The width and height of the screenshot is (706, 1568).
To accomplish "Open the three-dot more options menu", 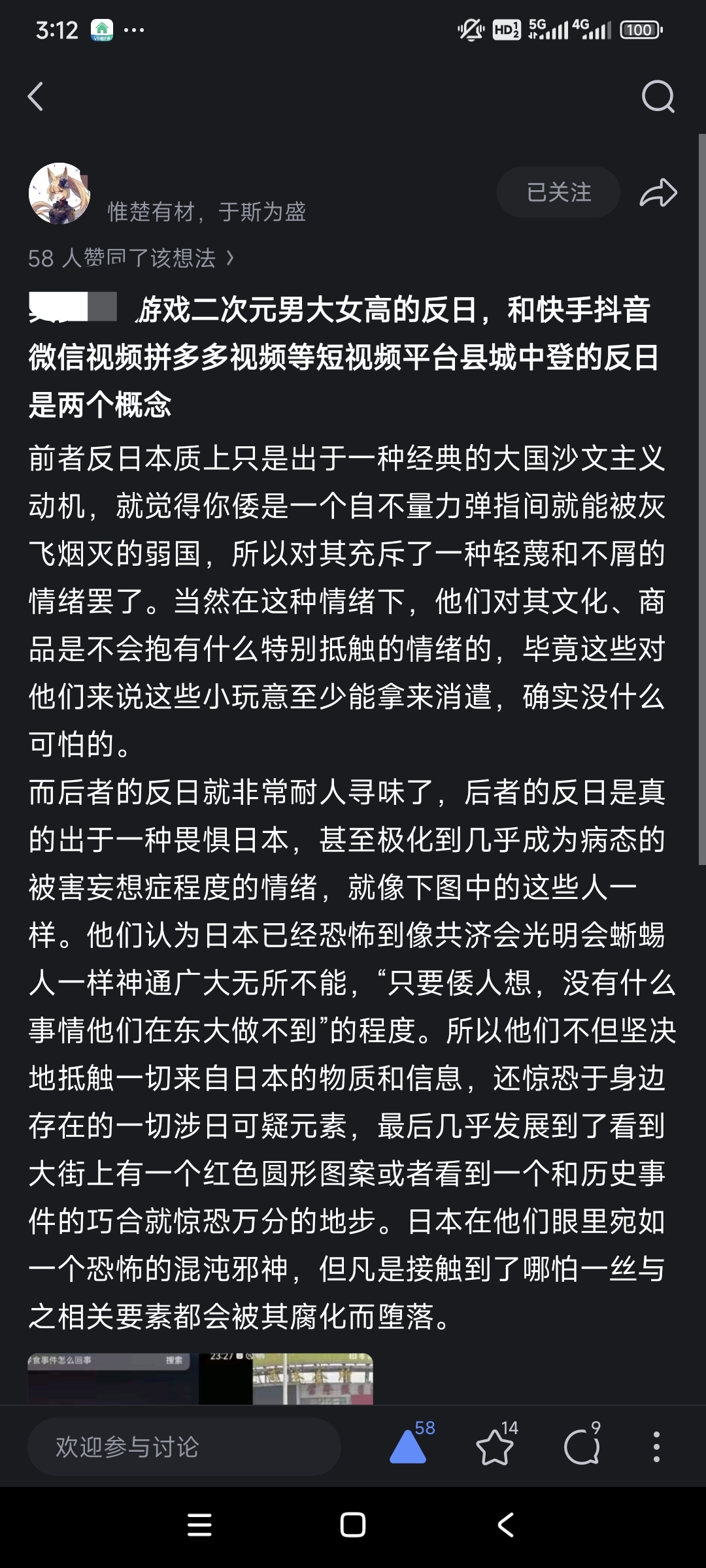I will click(656, 1446).
